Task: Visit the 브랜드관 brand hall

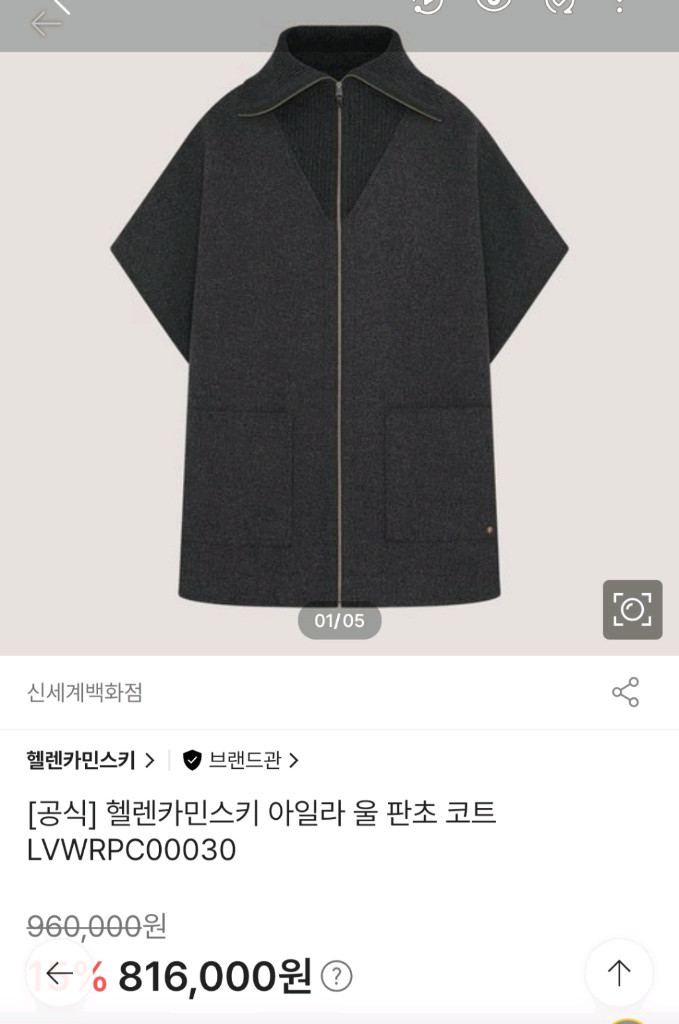Action: pos(241,760)
